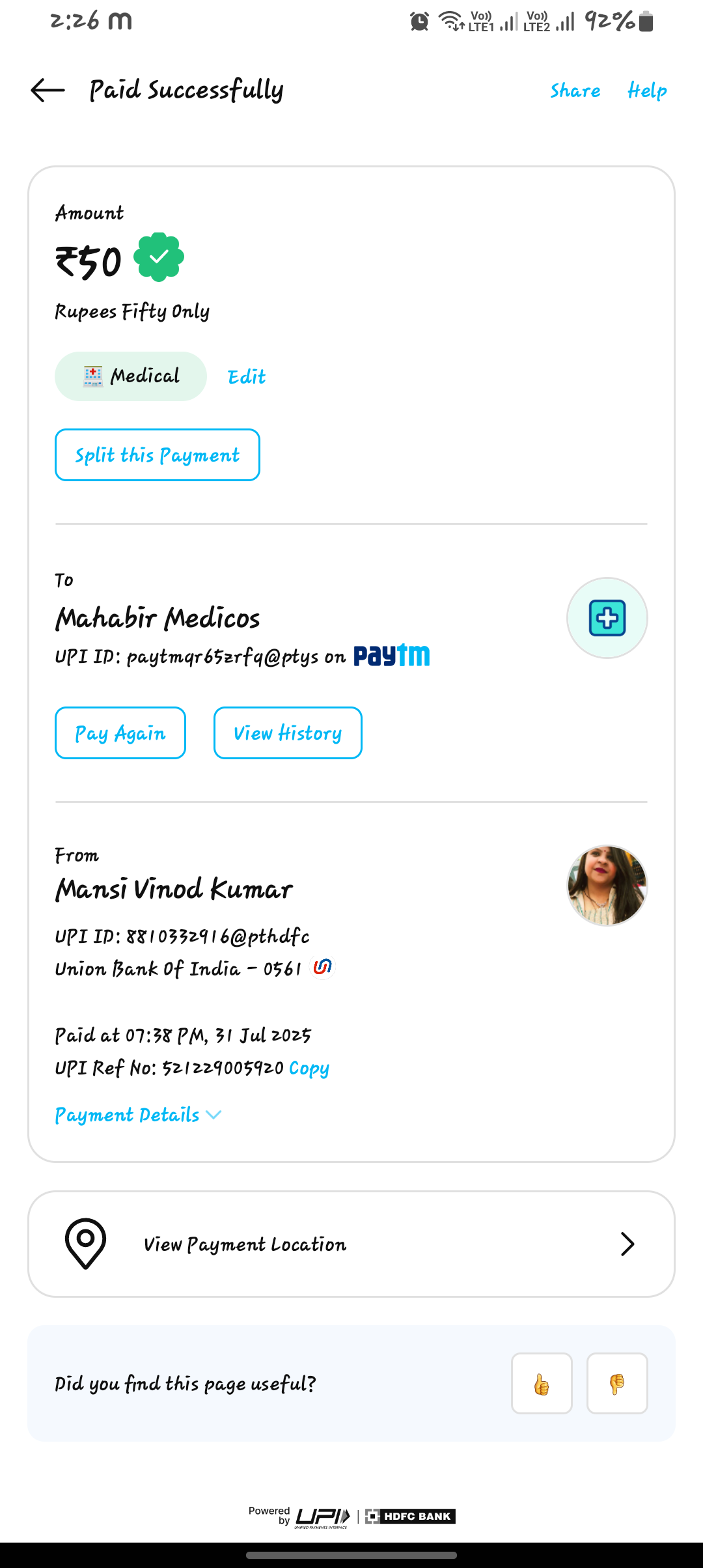The image size is (703, 1568).
Task: Go back using the arrow icon
Action: point(48,91)
